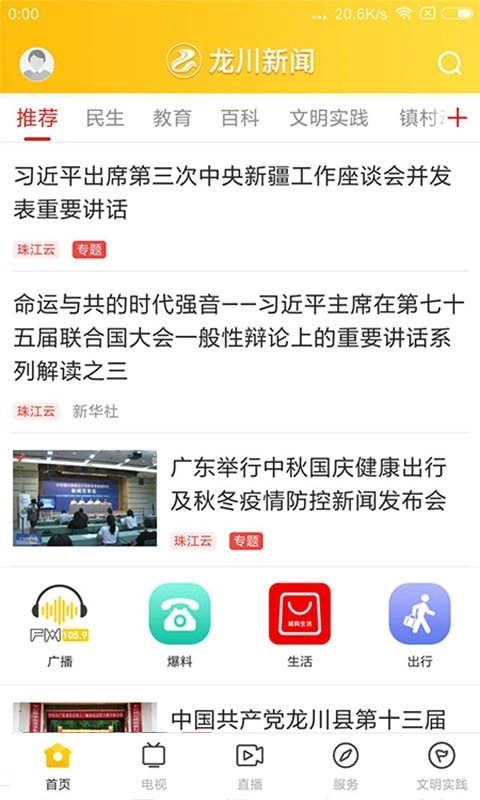Switch to the 教育 tab
The width and height of the screenshot is (480, 800).
click(x=172, y=118)
